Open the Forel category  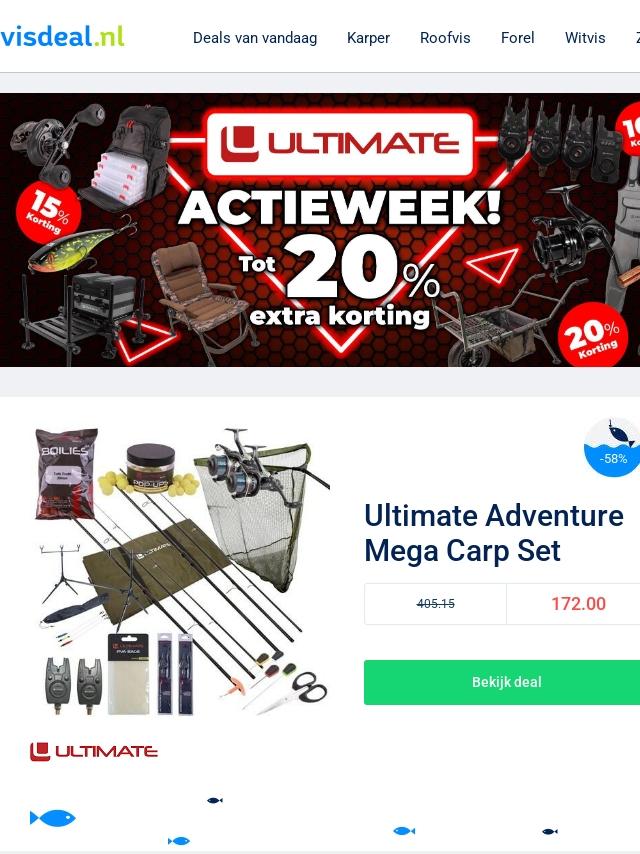coord(517,38)
